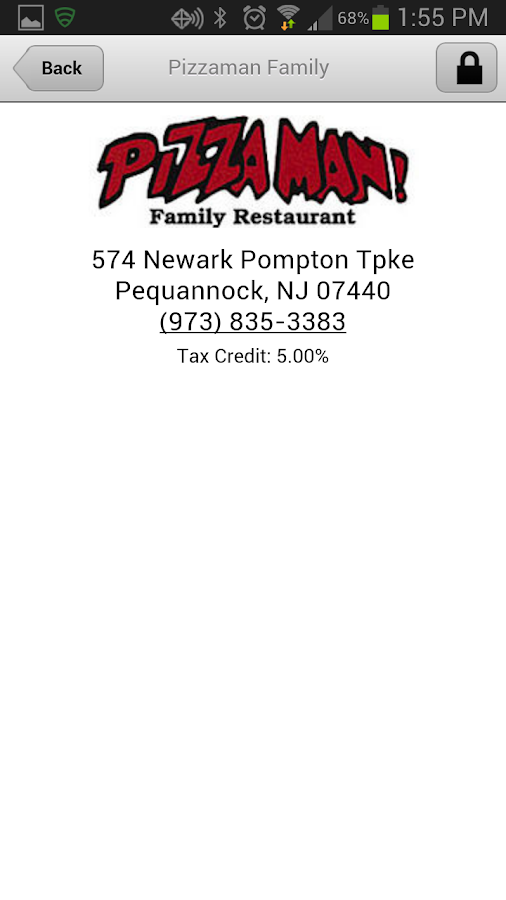Call the phone number (973) 835-3383

(253, 322)
